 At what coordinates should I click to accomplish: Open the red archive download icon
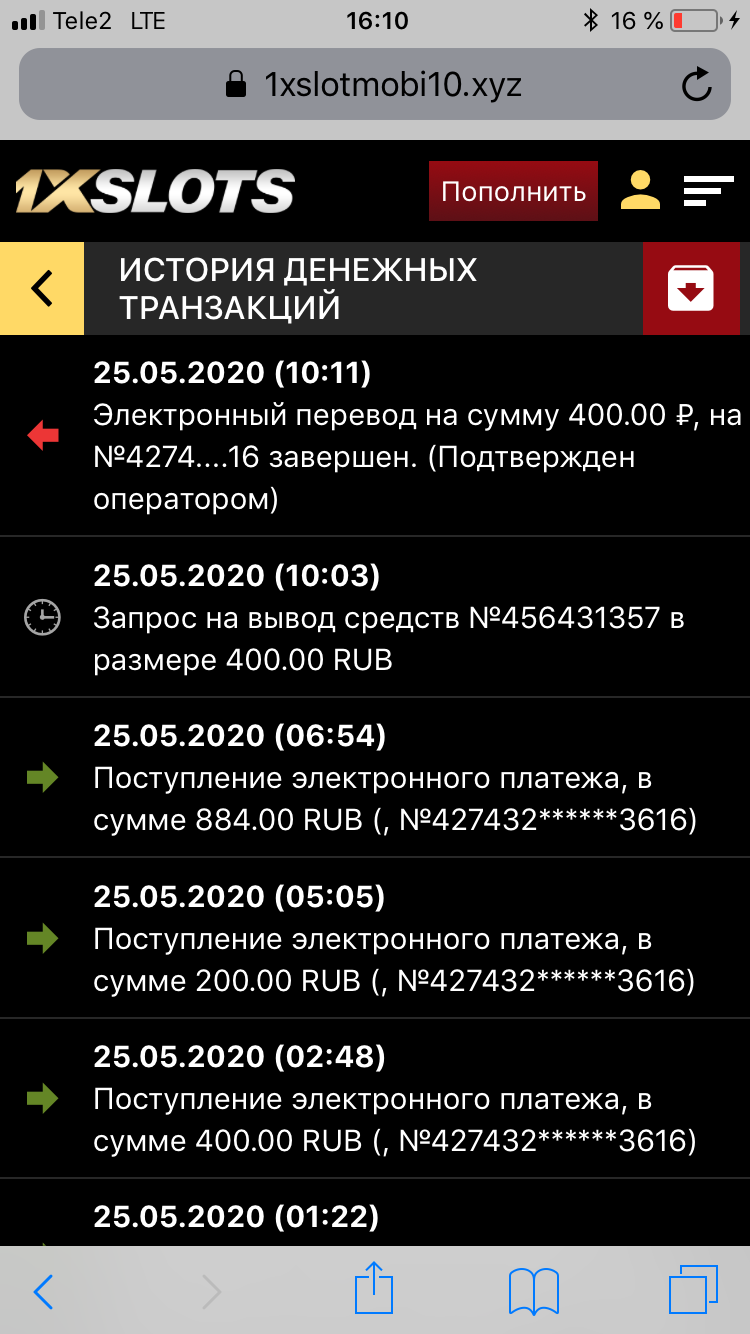pos(690,288)
